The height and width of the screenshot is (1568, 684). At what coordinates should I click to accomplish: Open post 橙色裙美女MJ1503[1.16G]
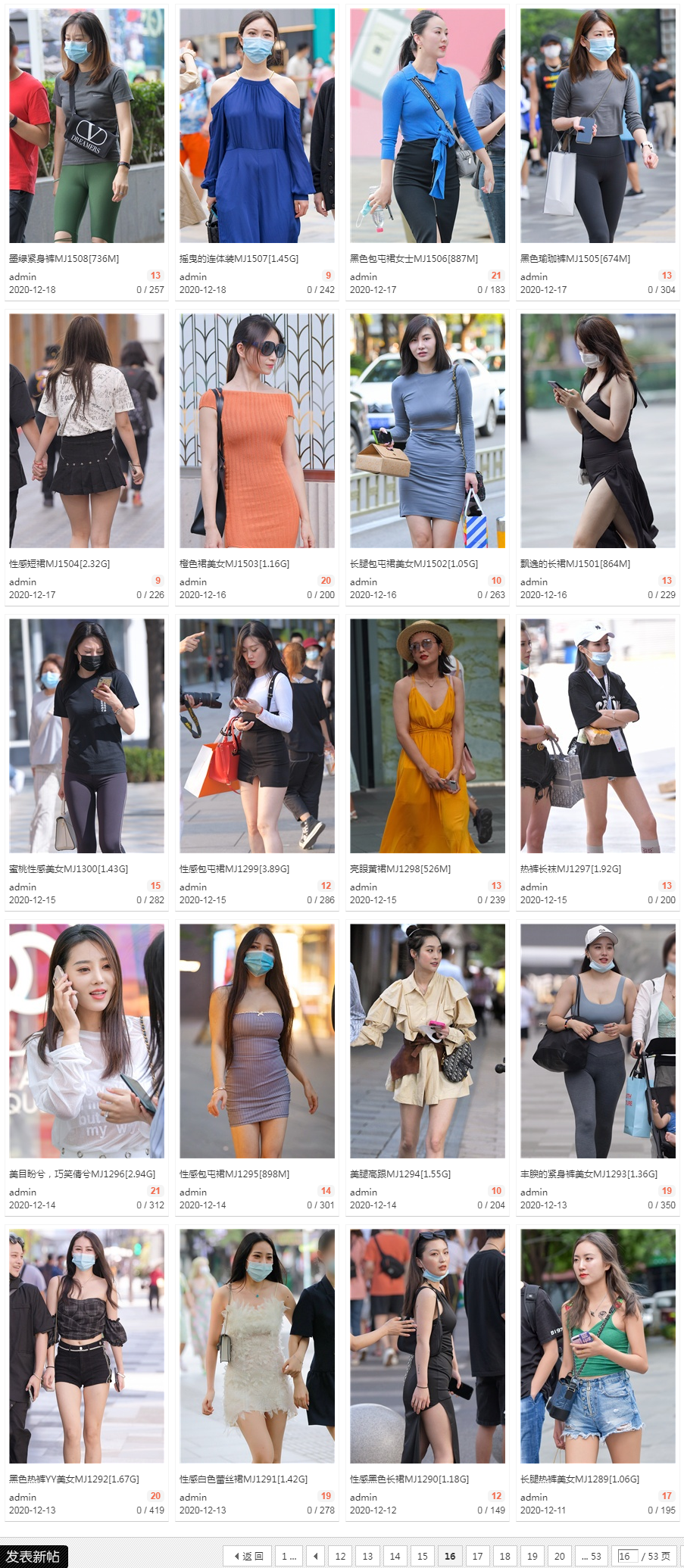click(234, 564)
